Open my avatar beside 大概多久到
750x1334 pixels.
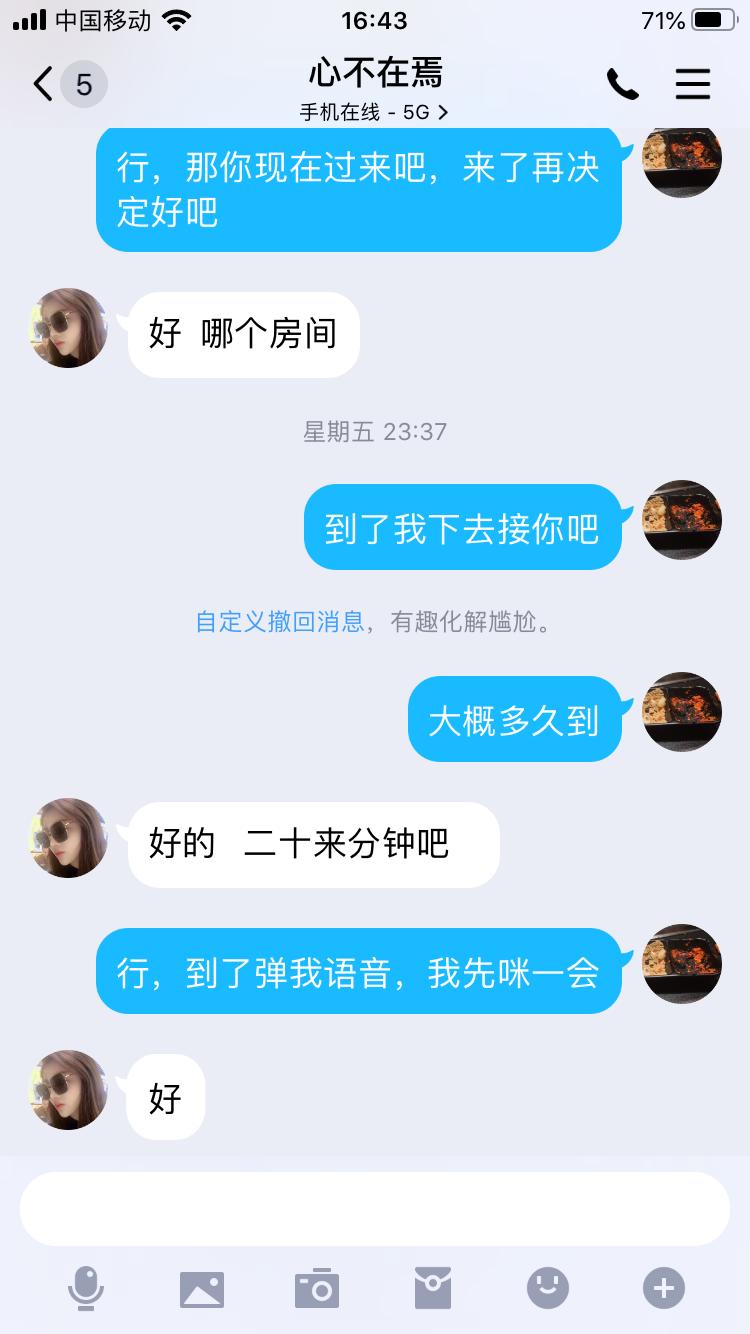click(681, 712)
